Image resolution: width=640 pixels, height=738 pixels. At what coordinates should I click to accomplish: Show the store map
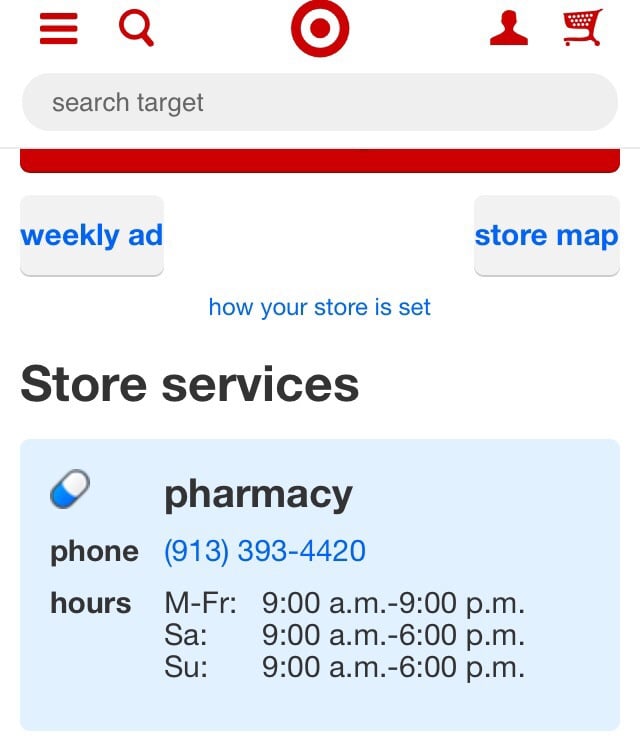tap(546, 236)
